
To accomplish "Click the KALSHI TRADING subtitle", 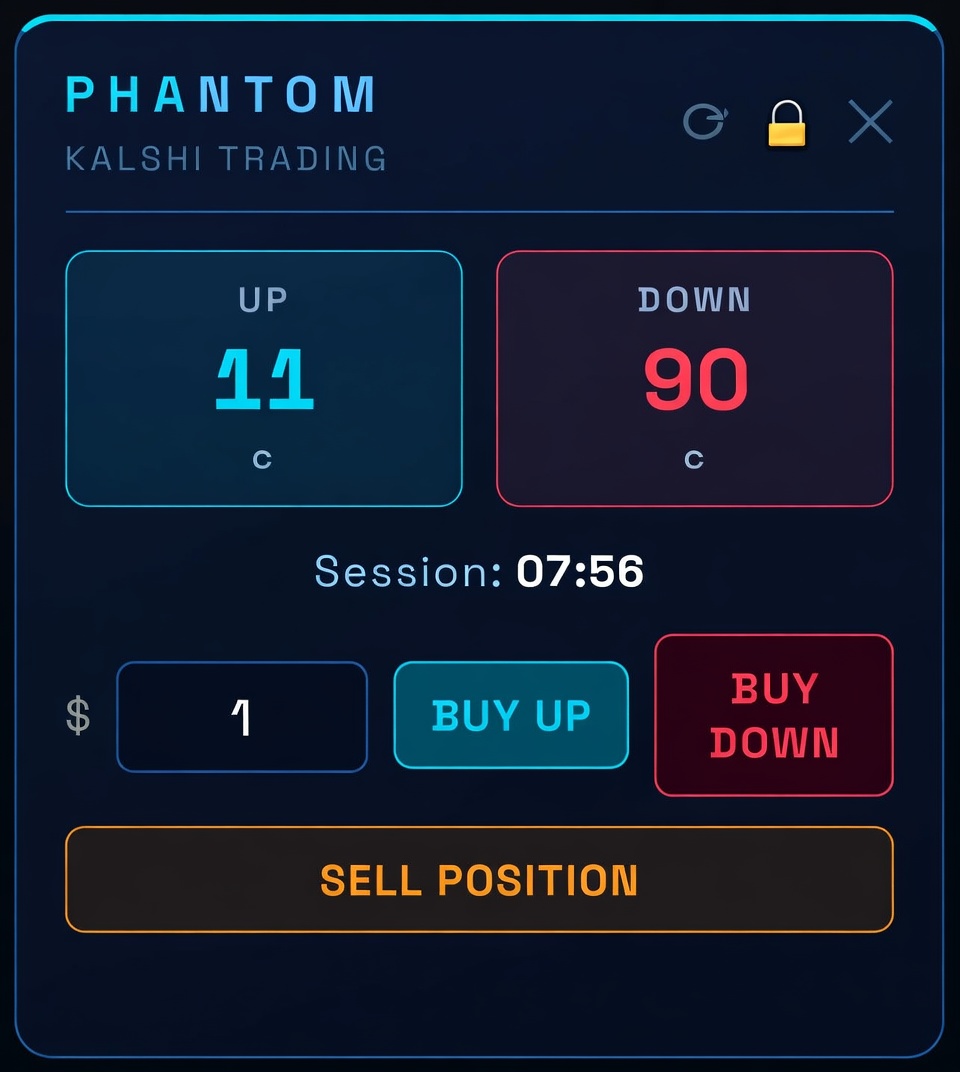I will pyautogui.click(x=225, y=157).
